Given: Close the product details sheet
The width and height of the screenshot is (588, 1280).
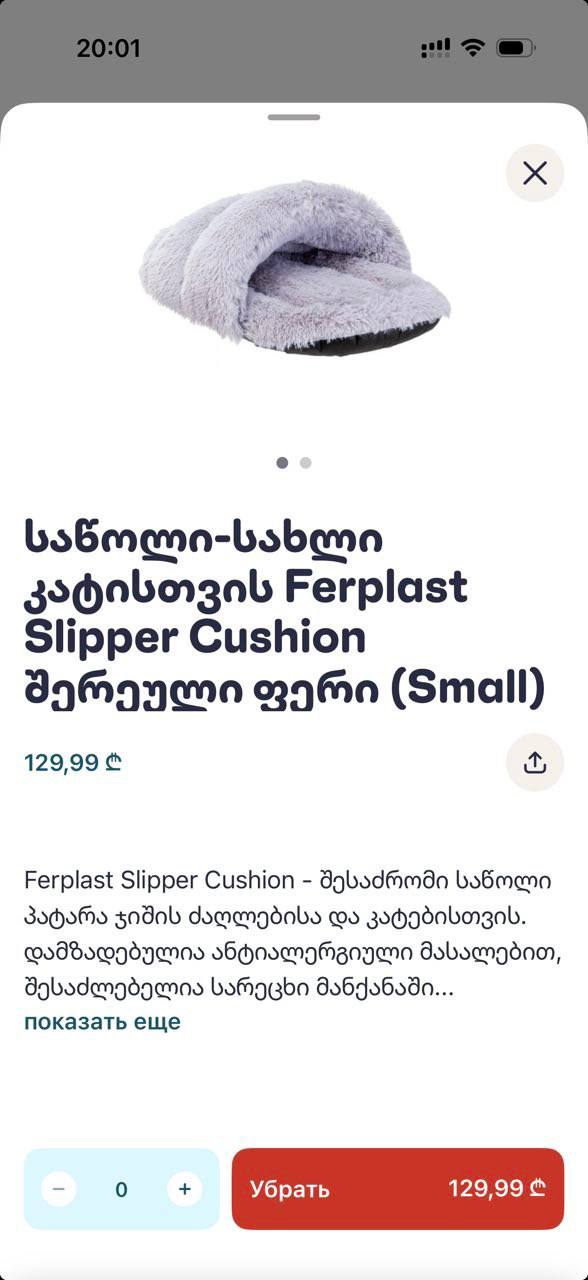Looking at the screenshot, I should click(535, 173).
